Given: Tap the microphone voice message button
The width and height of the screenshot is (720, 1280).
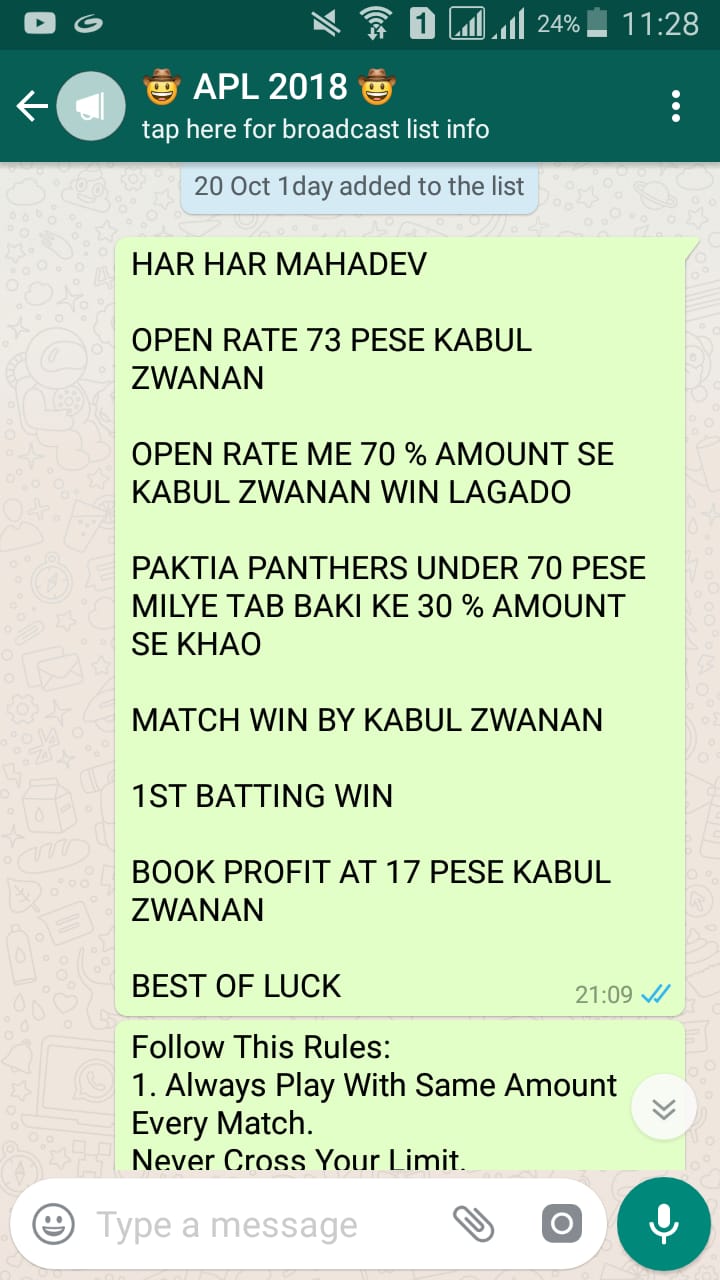Looking at the screenshot, I should (x=663, y=1224).
